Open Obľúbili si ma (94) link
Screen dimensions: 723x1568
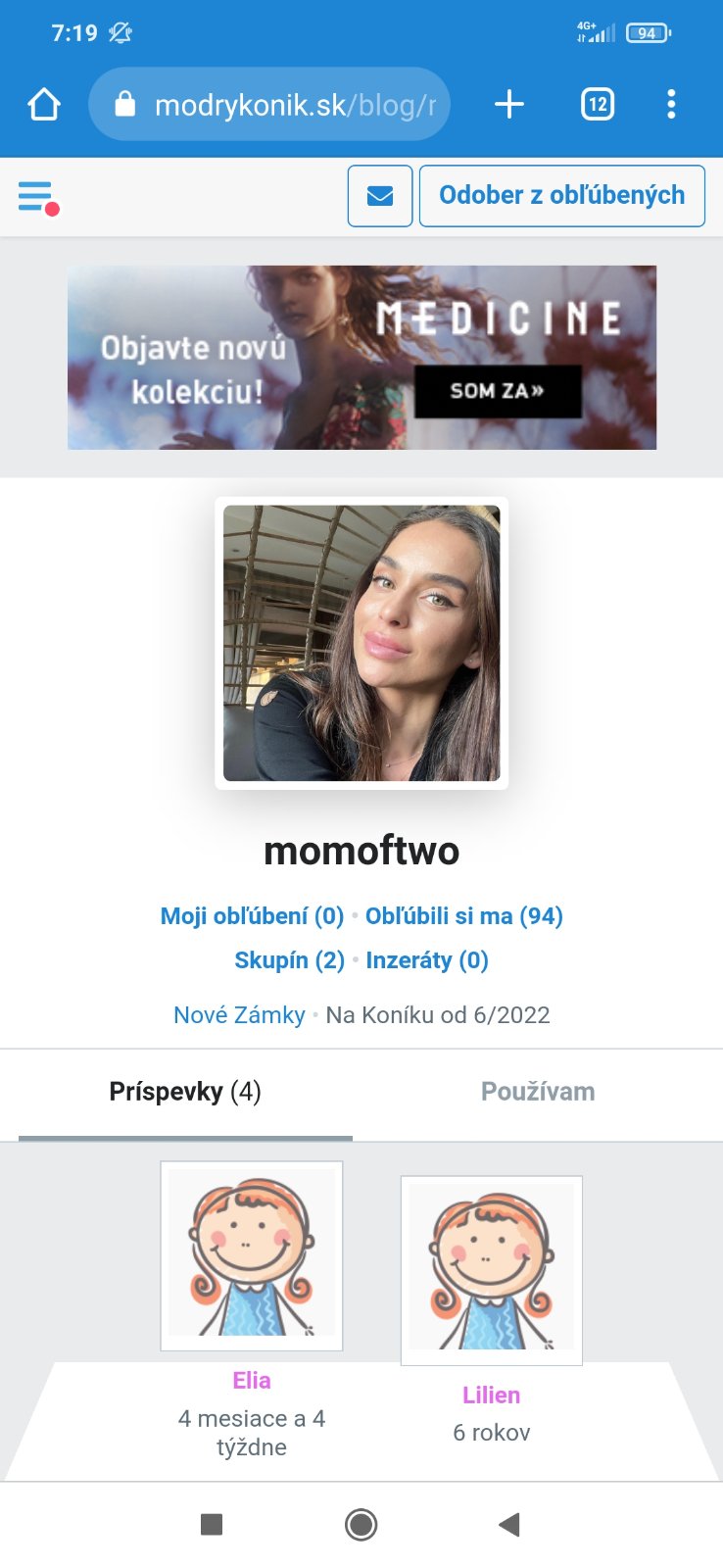click(x=463, y=916)
